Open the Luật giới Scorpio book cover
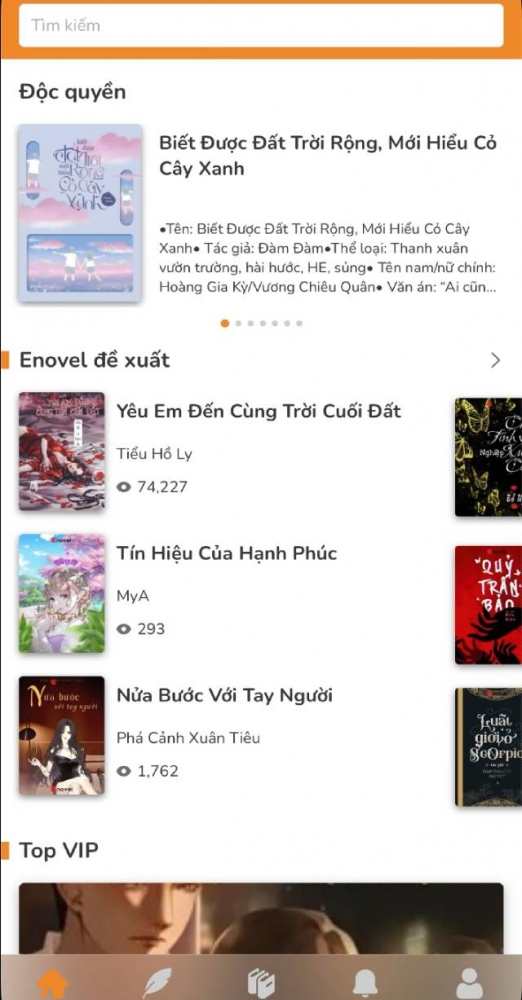Viewport: 522px width, 1000px height. [x=488, y=747]
